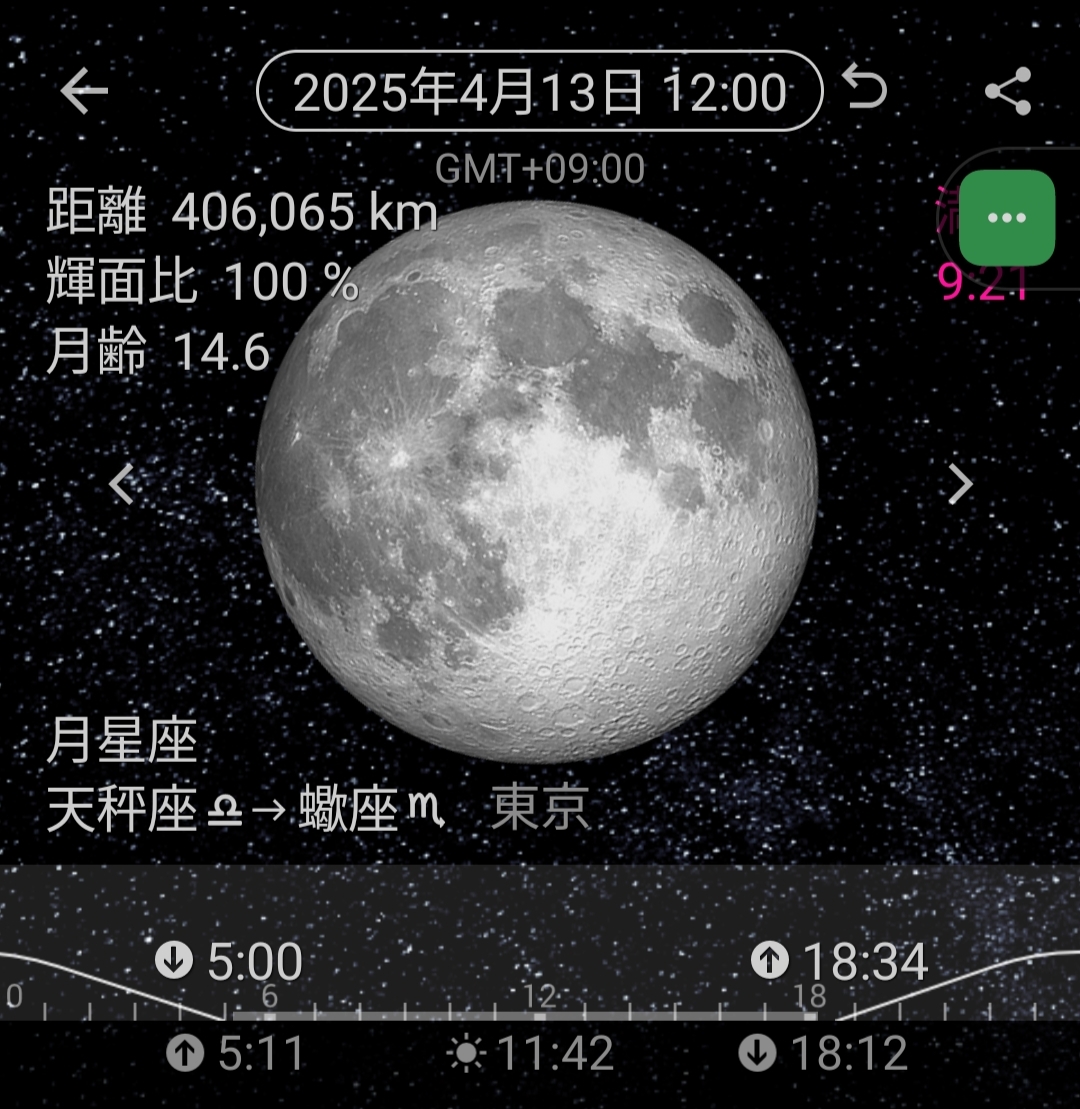
Task: Go back using the top-left arrow
Action: pyautogui.click(x=84, y=92)
